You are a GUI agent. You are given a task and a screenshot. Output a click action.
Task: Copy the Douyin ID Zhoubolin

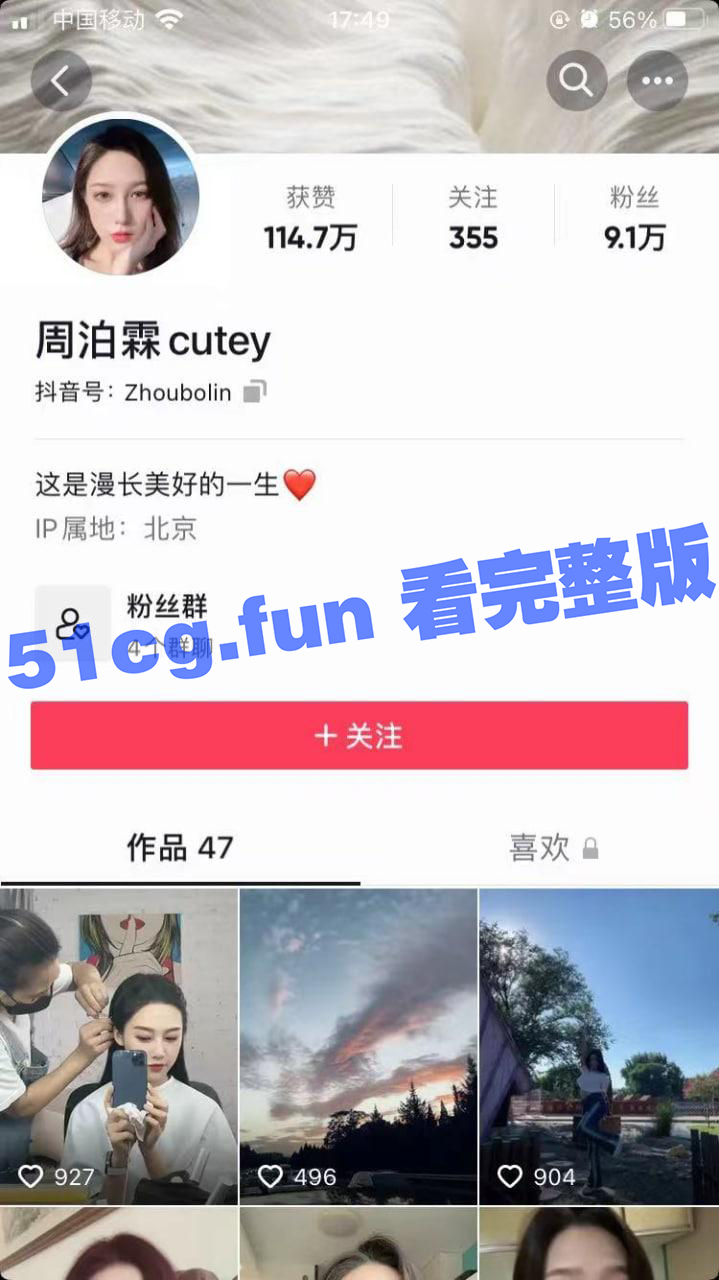[x=255, y=392]
